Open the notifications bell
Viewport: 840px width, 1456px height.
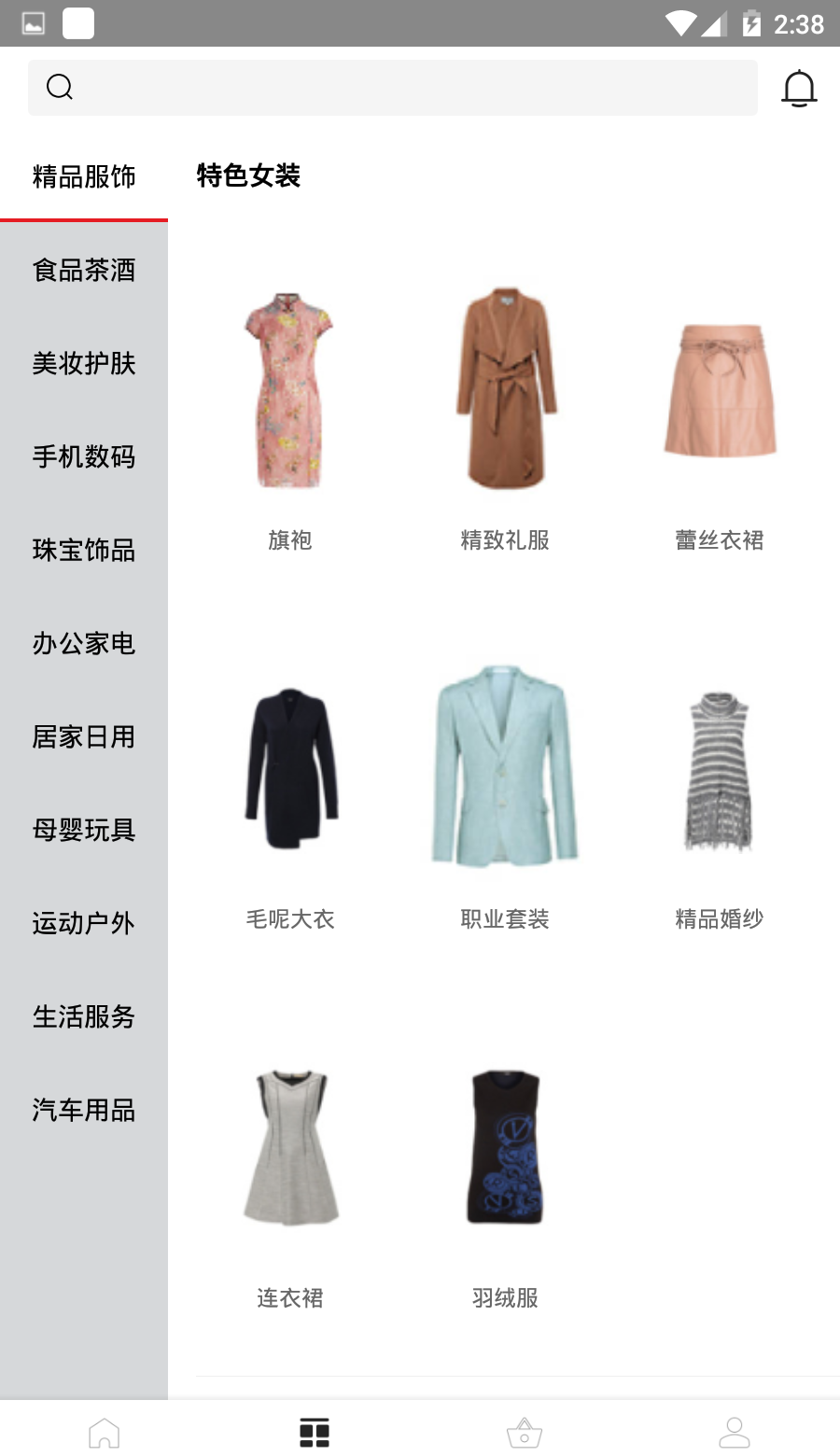tap(799, 89)
